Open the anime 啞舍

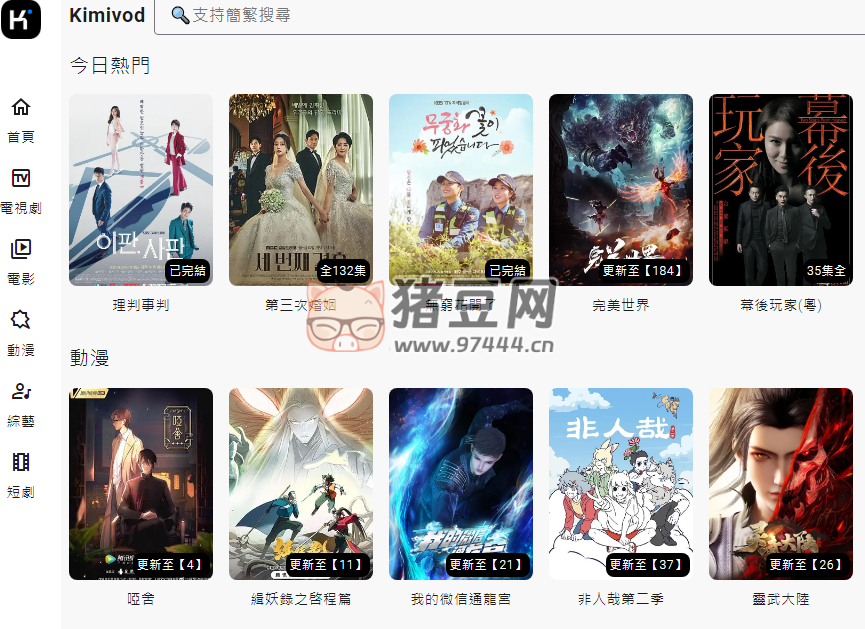click(x=141, y=484)
